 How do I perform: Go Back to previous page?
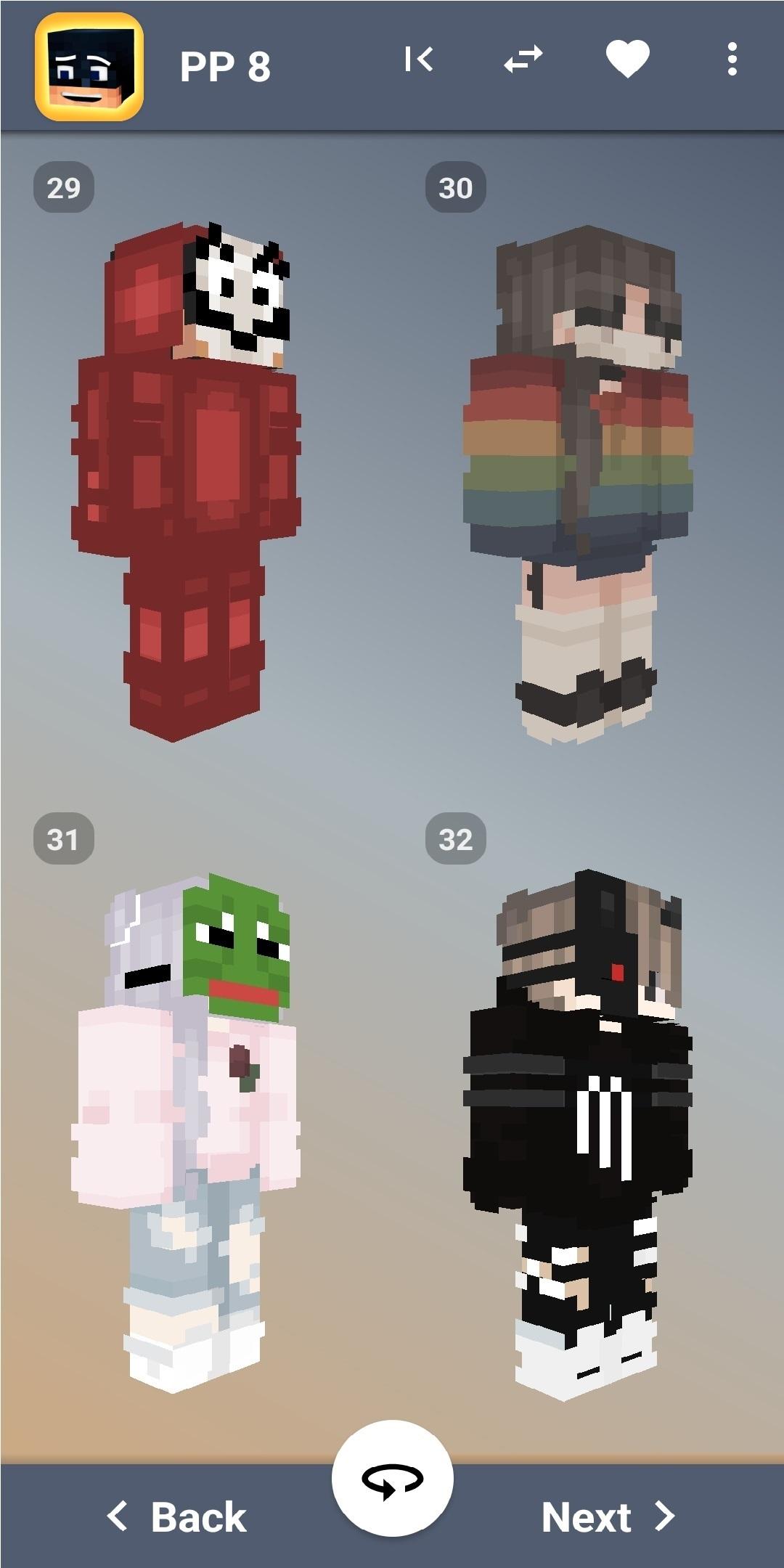click(177, 1516)
